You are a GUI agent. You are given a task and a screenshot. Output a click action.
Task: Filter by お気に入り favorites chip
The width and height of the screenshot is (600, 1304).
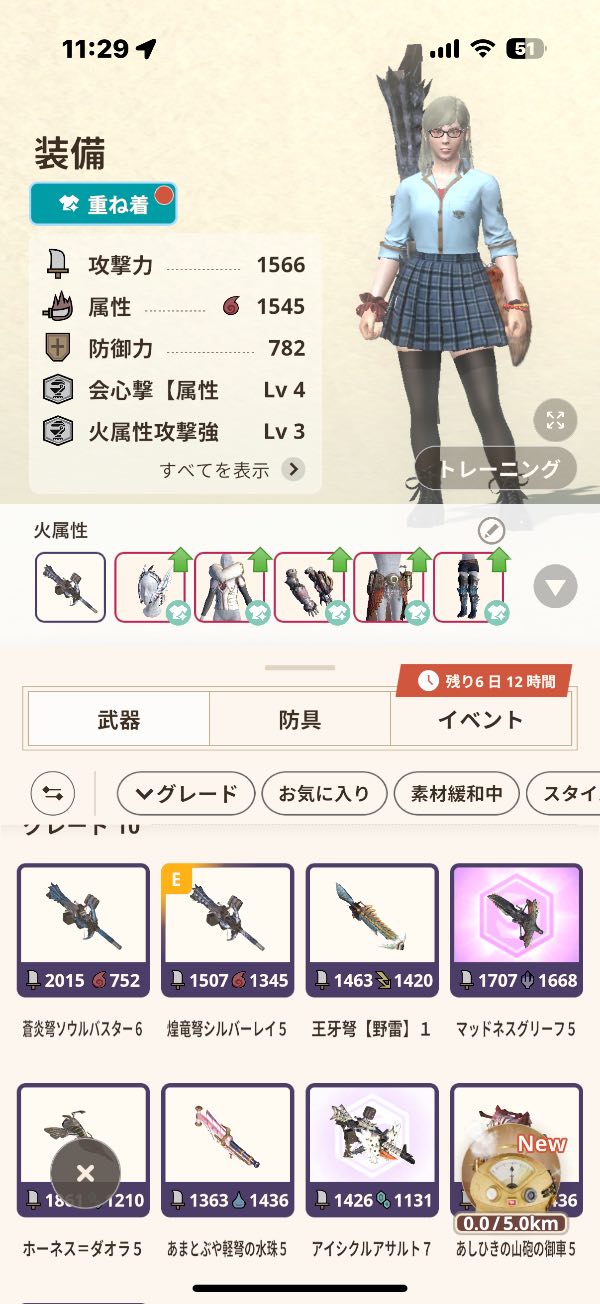pyautogui.click(x=324, y=794)
